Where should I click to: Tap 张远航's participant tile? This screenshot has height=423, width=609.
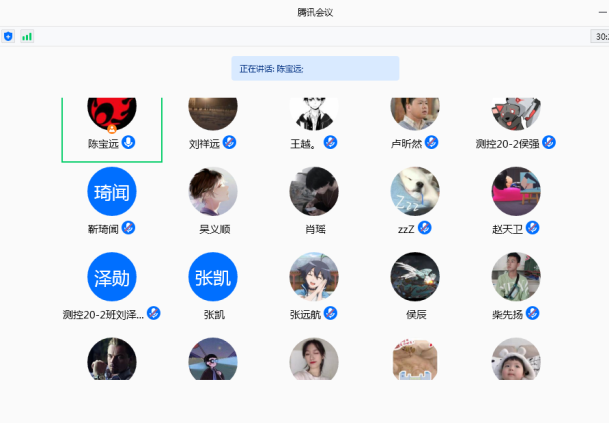click(314, 277)
